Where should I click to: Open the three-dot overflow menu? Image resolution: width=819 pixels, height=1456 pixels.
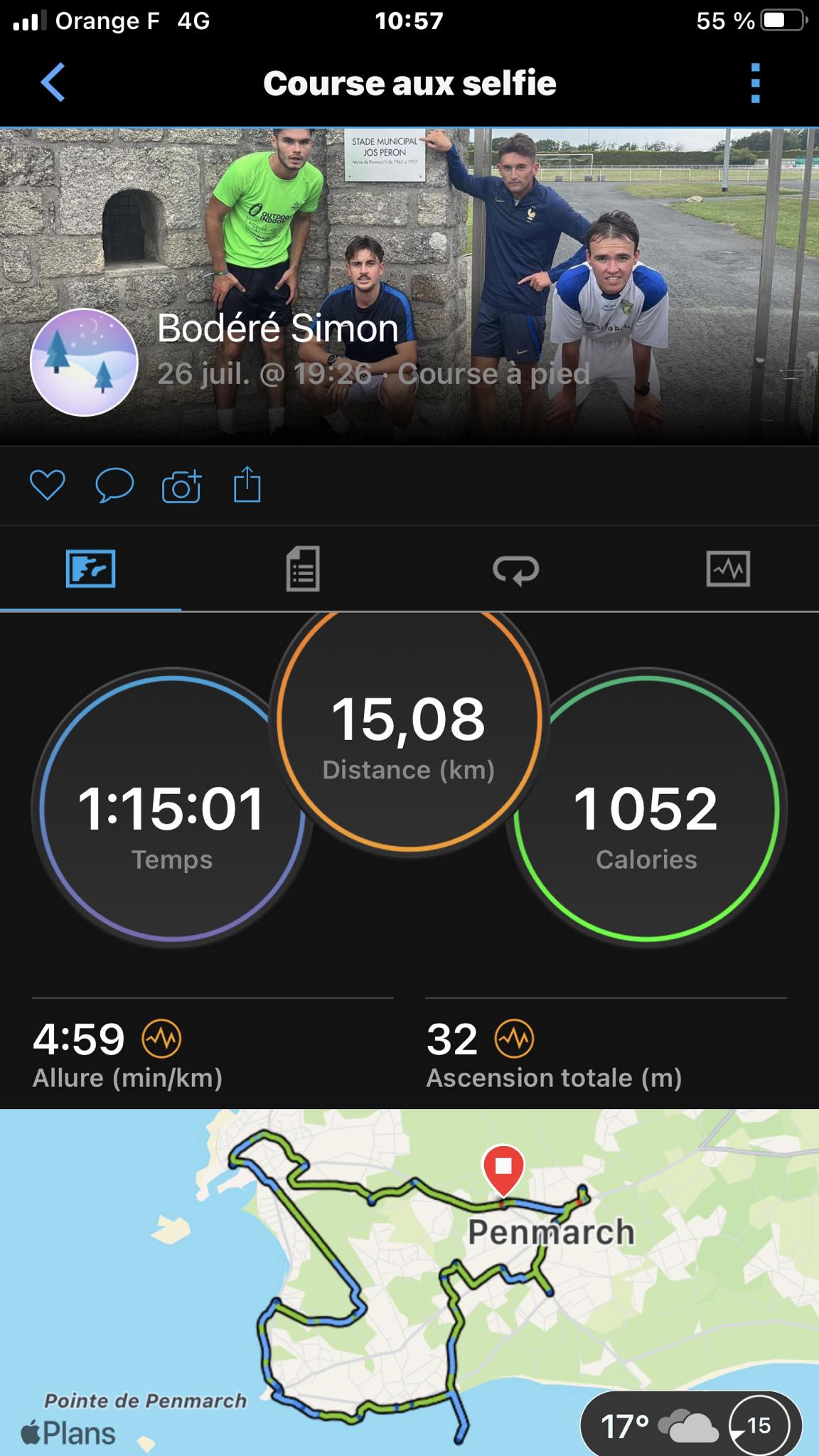coord(755,83)
